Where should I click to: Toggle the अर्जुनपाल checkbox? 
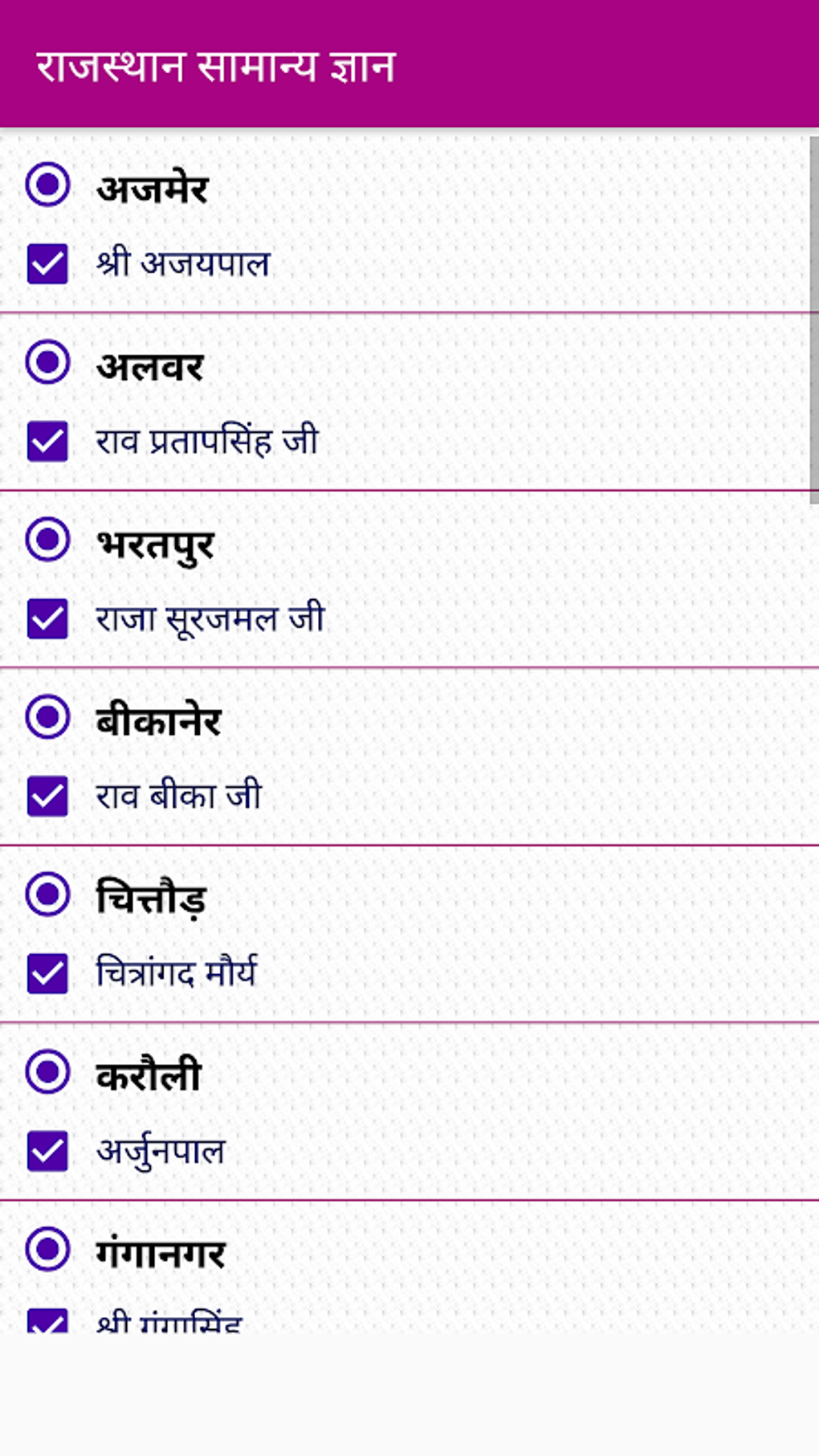[x=47, y=1152]
